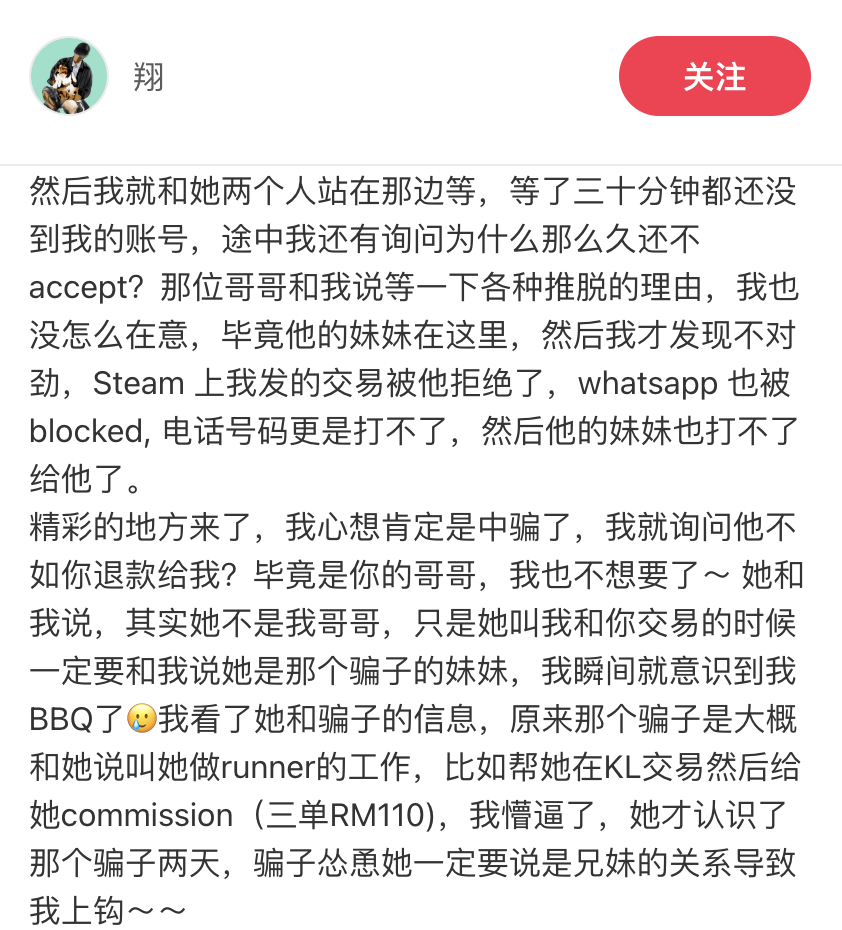The width and height of the screenshot is (842, 930).
Task: Follow 翔 with the 关注 button
Action: (x=714, y=77)
